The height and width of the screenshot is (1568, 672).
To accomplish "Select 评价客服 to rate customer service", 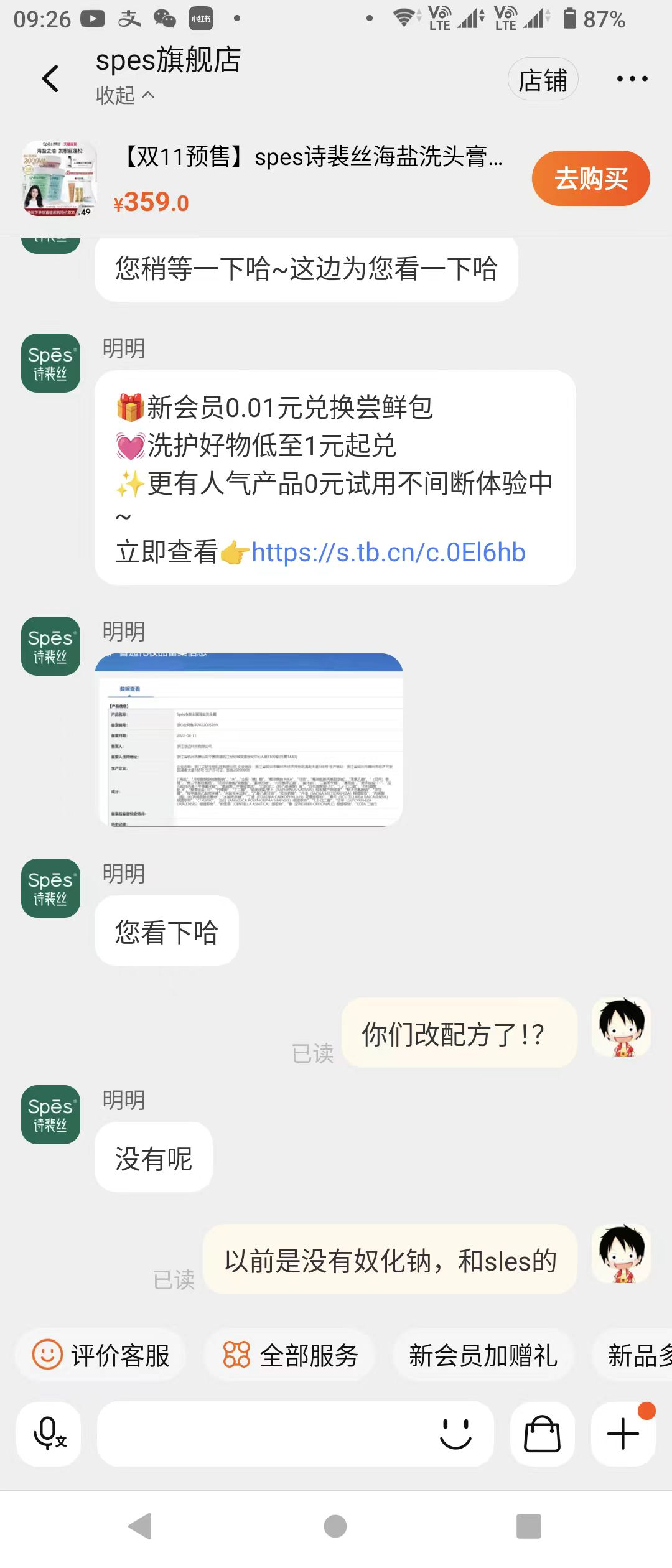I will pyautogui.click(x=101, y=1355).
